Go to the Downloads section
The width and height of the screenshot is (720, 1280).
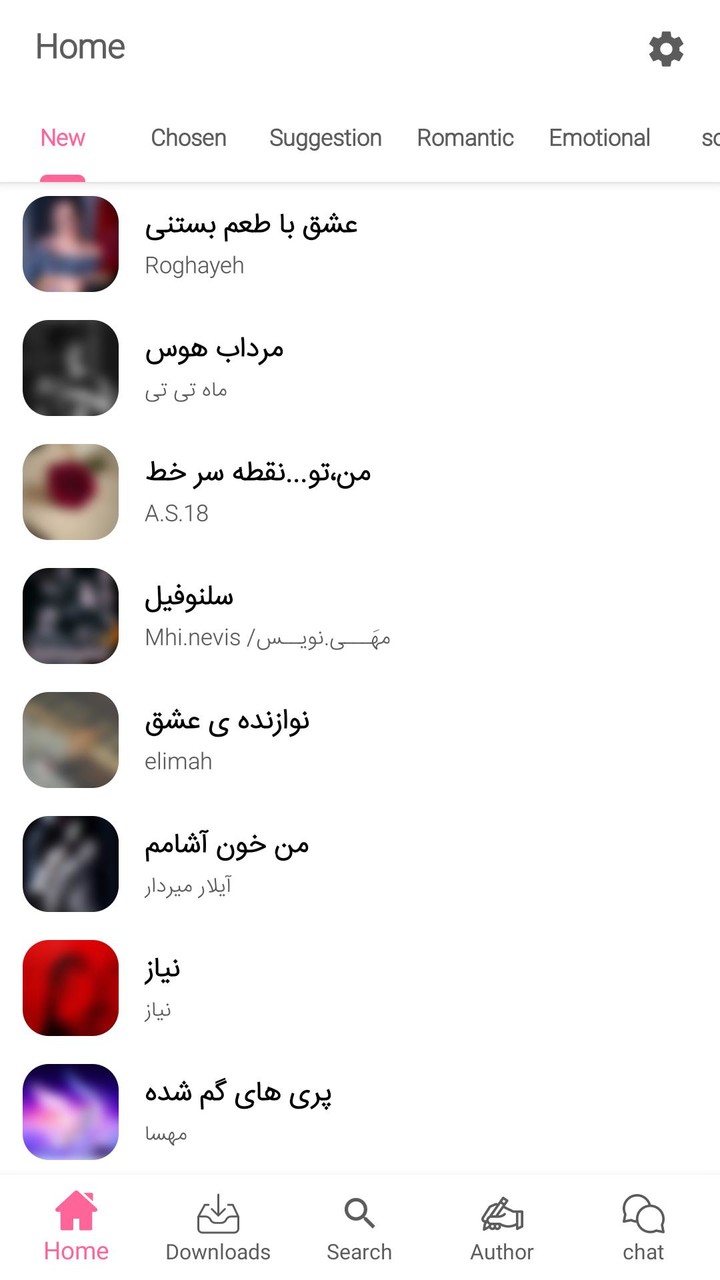tap(218, 1229)
